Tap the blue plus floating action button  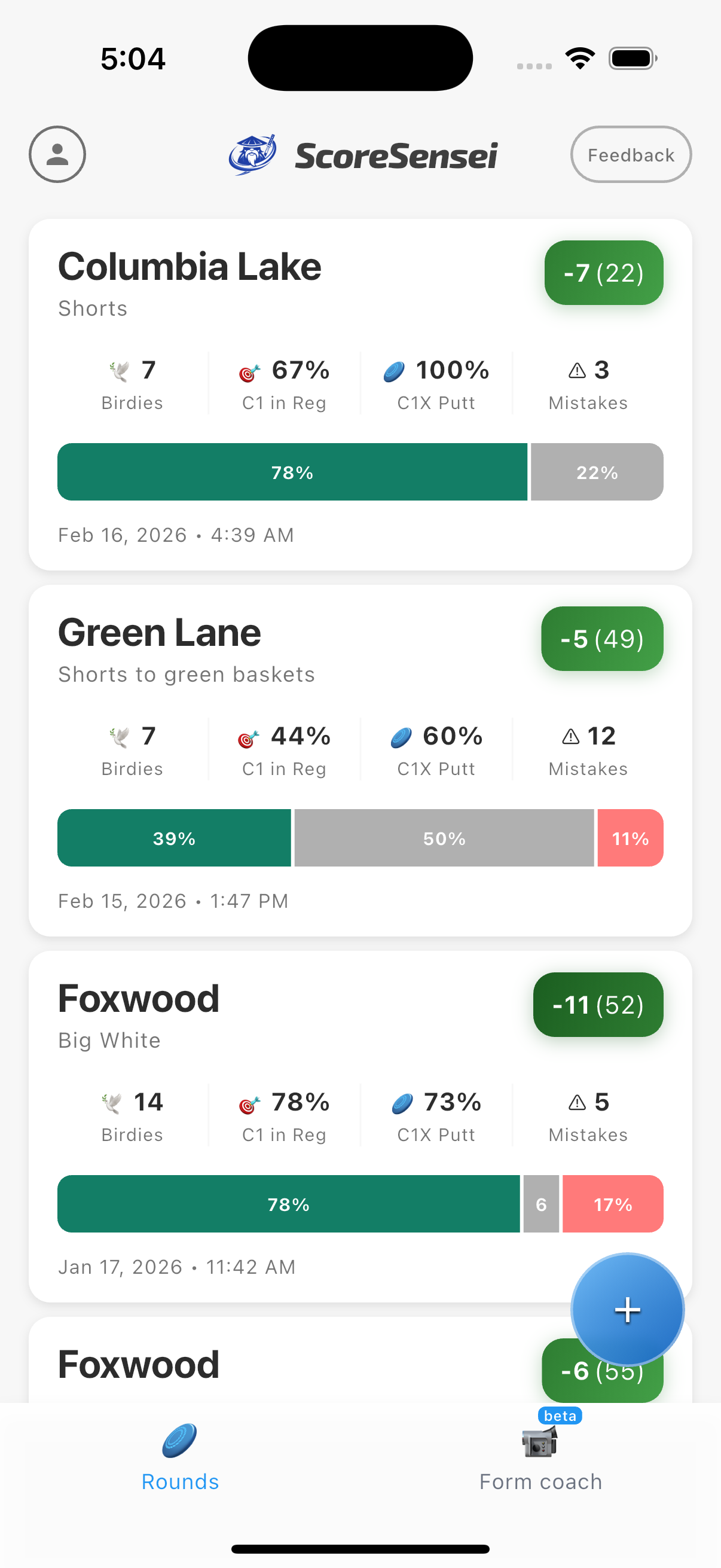627,1310
